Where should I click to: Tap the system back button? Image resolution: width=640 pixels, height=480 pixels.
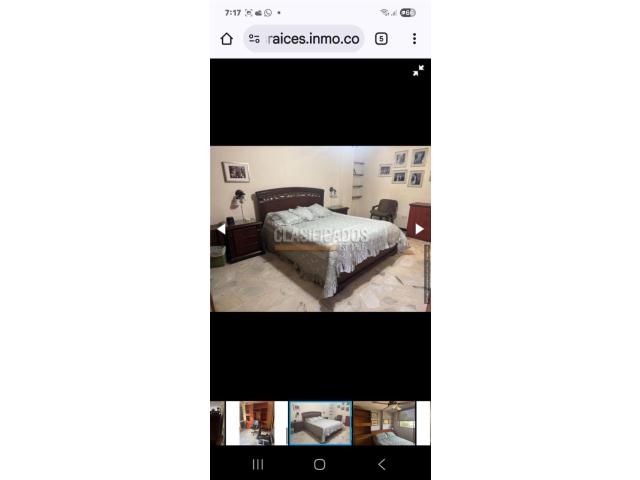[x=381, y=464]
